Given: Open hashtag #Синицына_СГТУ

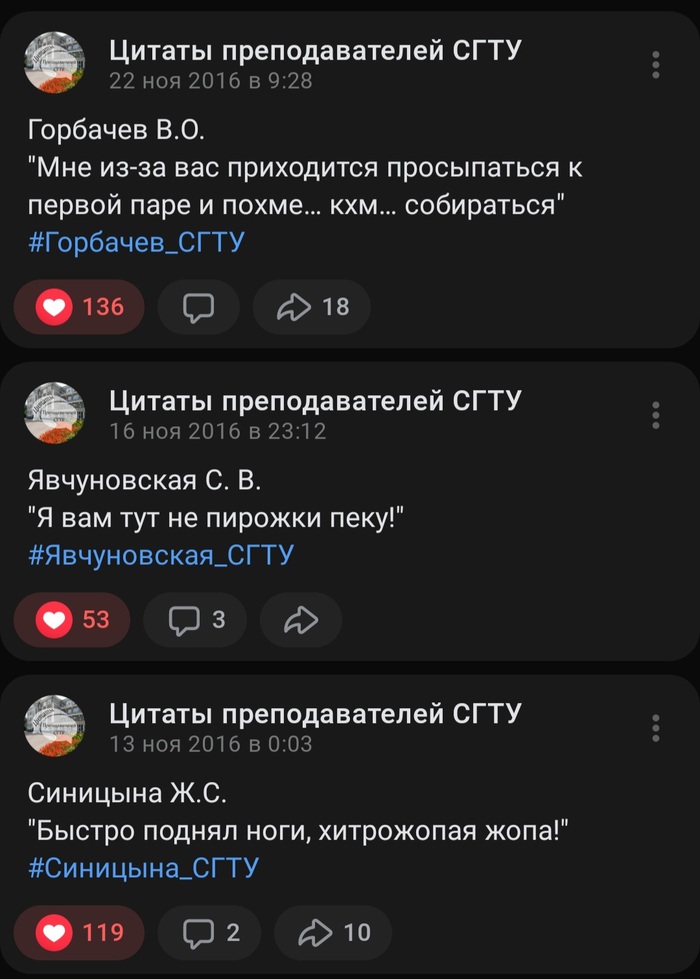Looking at the screenshot, I should coord(143,867).
